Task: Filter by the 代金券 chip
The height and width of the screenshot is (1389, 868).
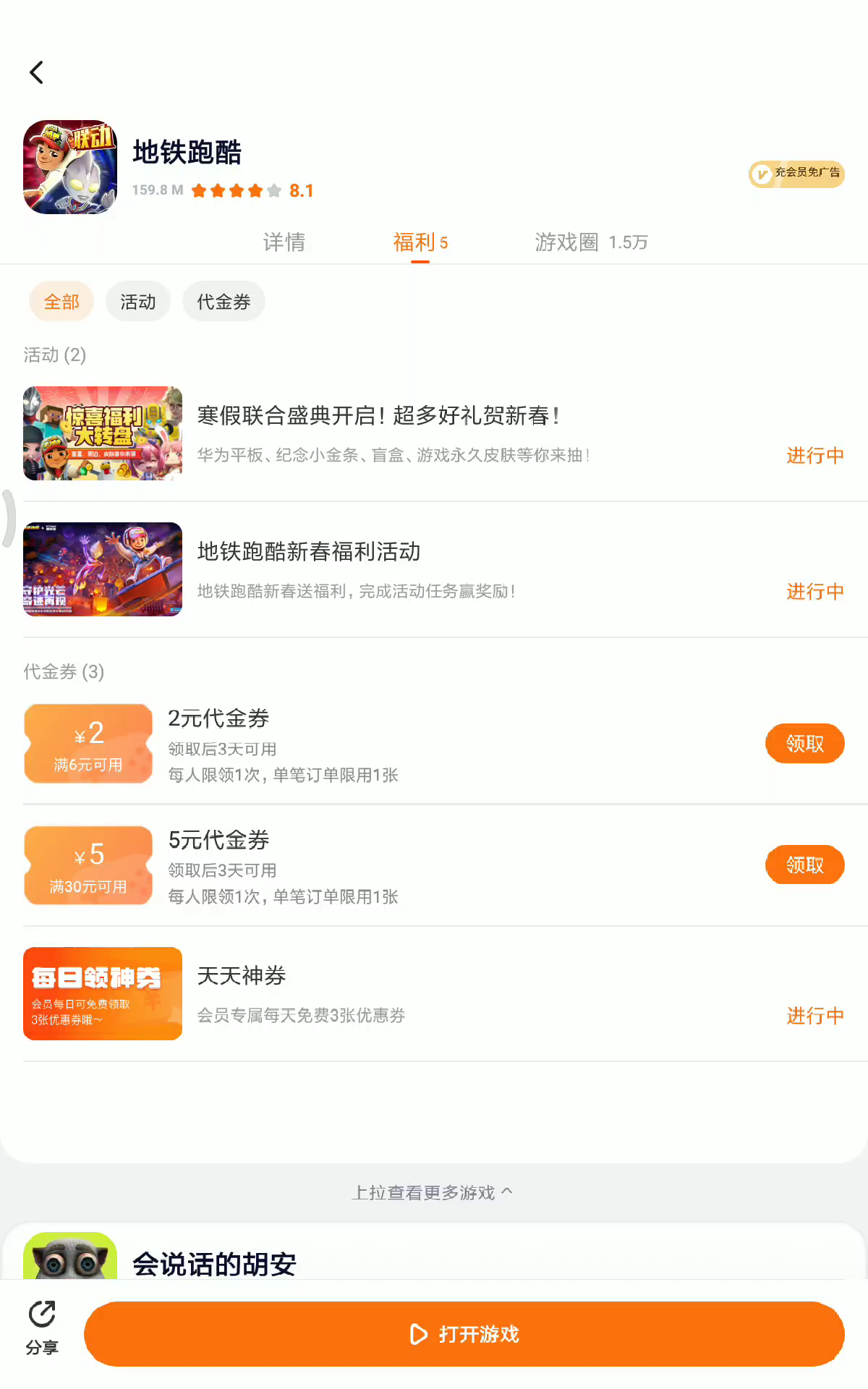Action: tap(224, 302)
